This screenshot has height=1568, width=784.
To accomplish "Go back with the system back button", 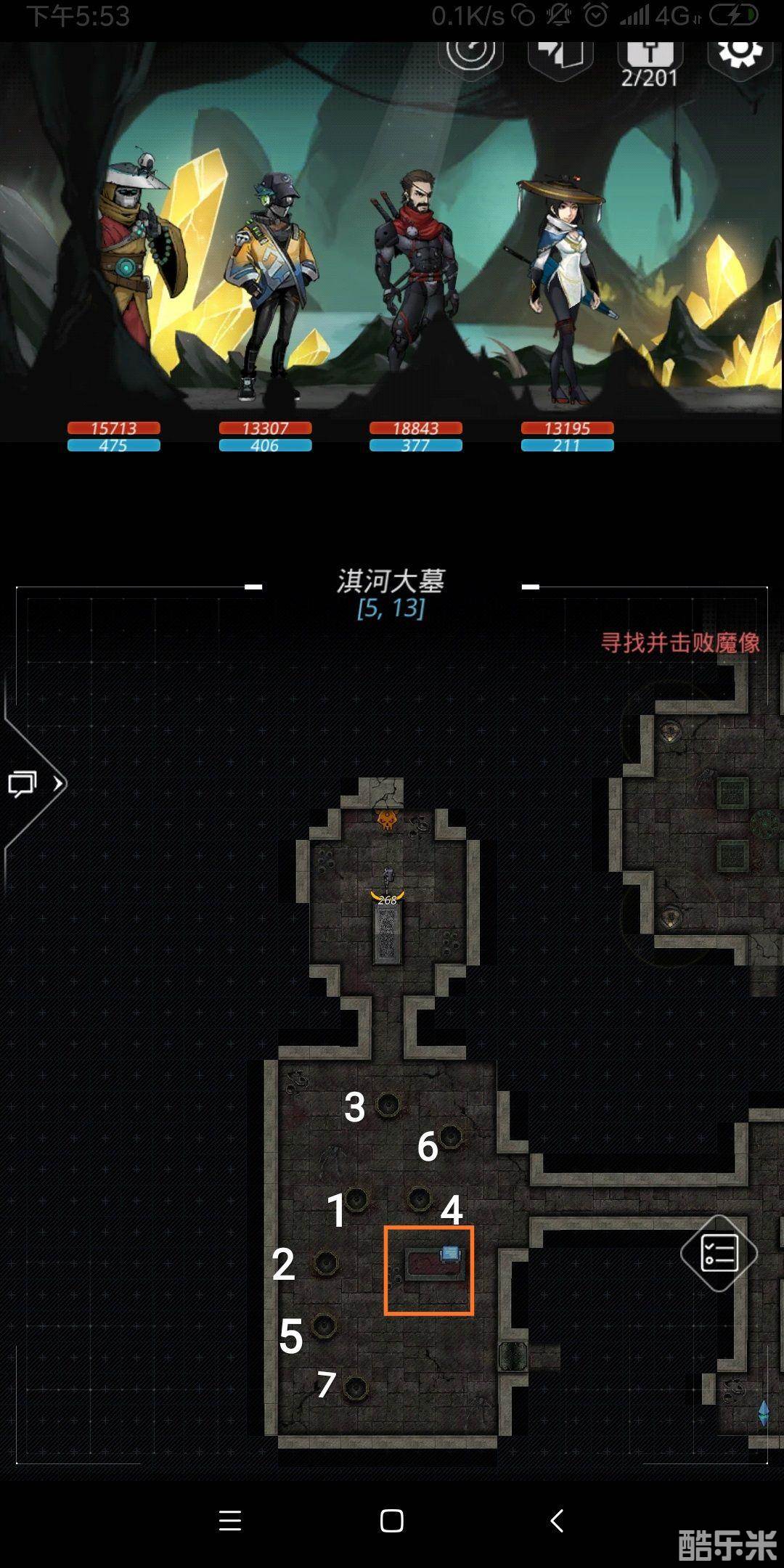I will 557,1520.
